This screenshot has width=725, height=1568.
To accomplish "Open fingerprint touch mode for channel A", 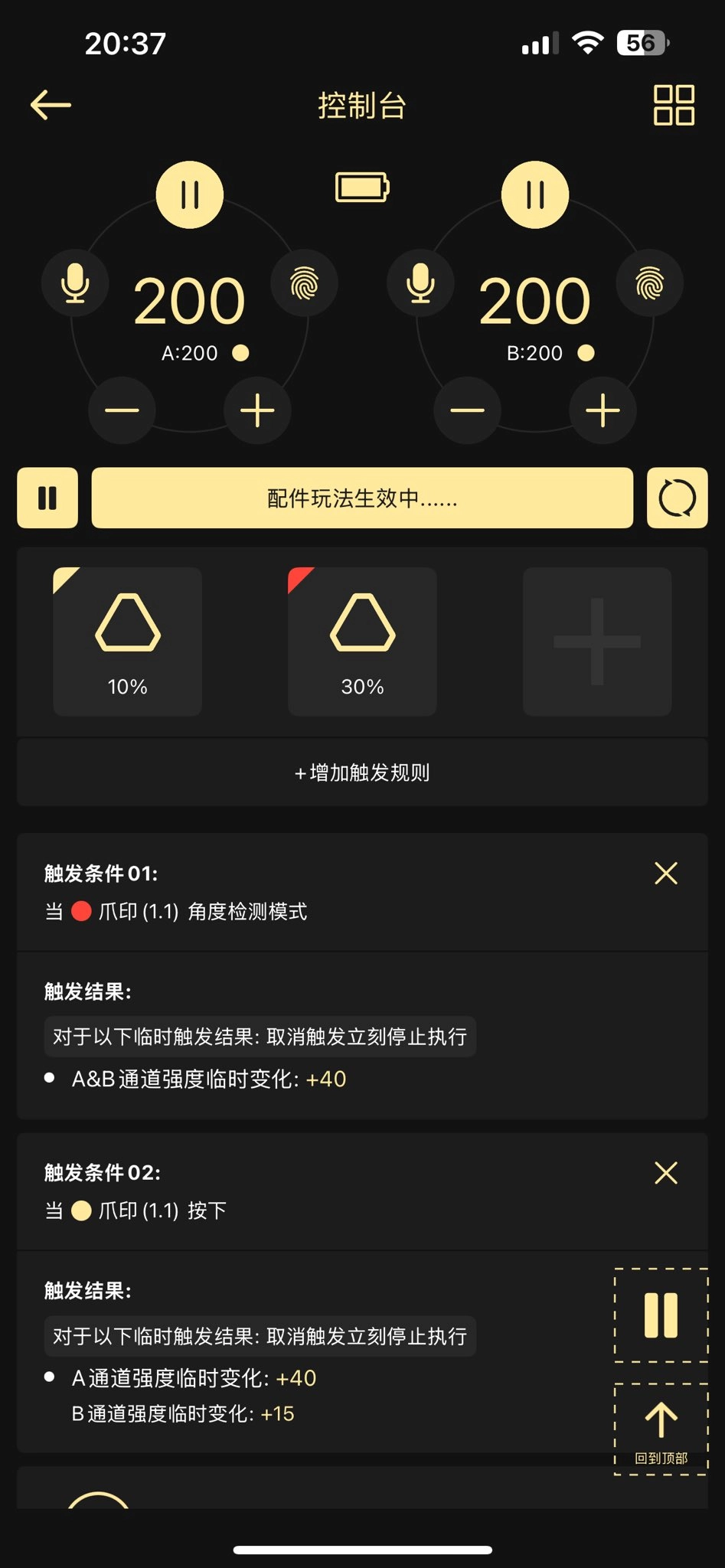I will (x=304, y=283).
